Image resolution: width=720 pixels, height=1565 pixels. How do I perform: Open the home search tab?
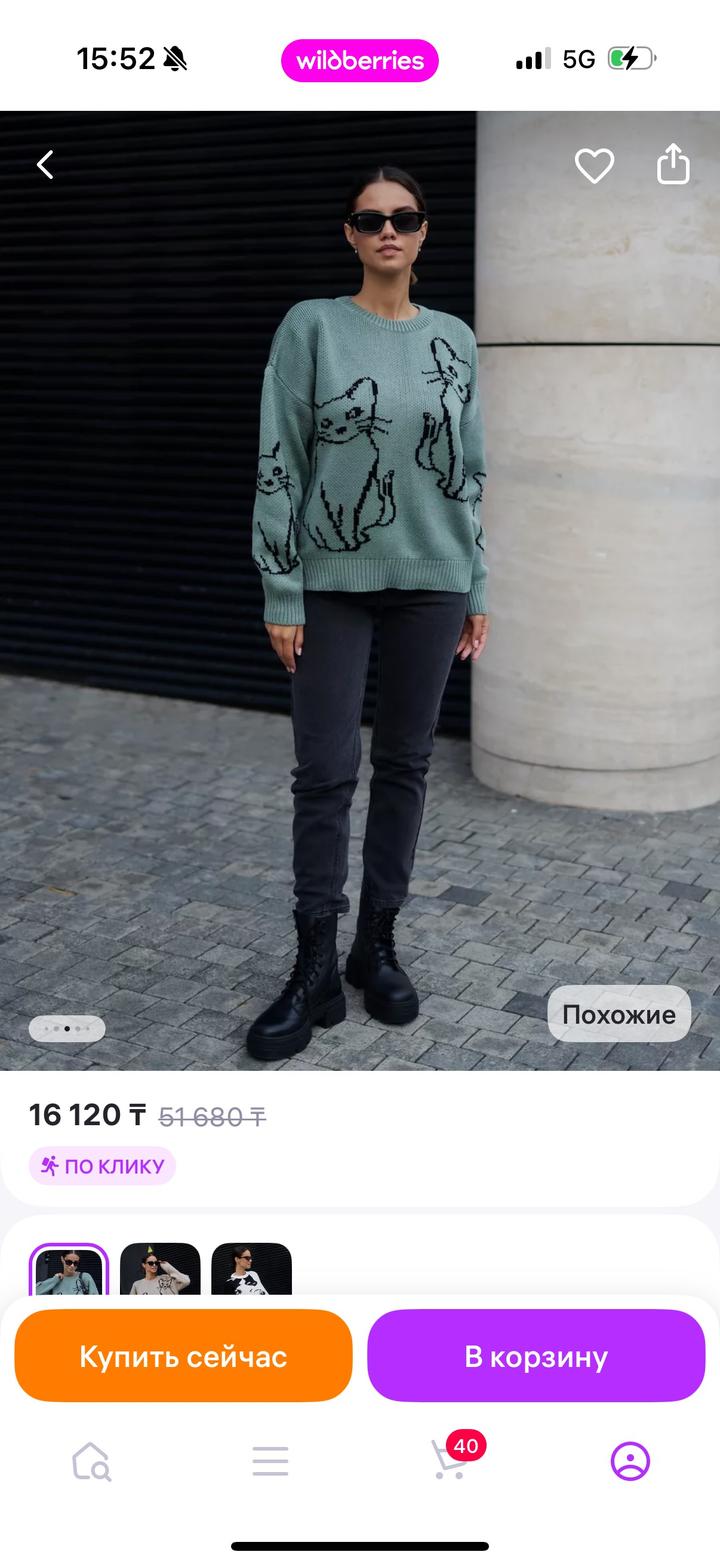(x=91, y=1461)
